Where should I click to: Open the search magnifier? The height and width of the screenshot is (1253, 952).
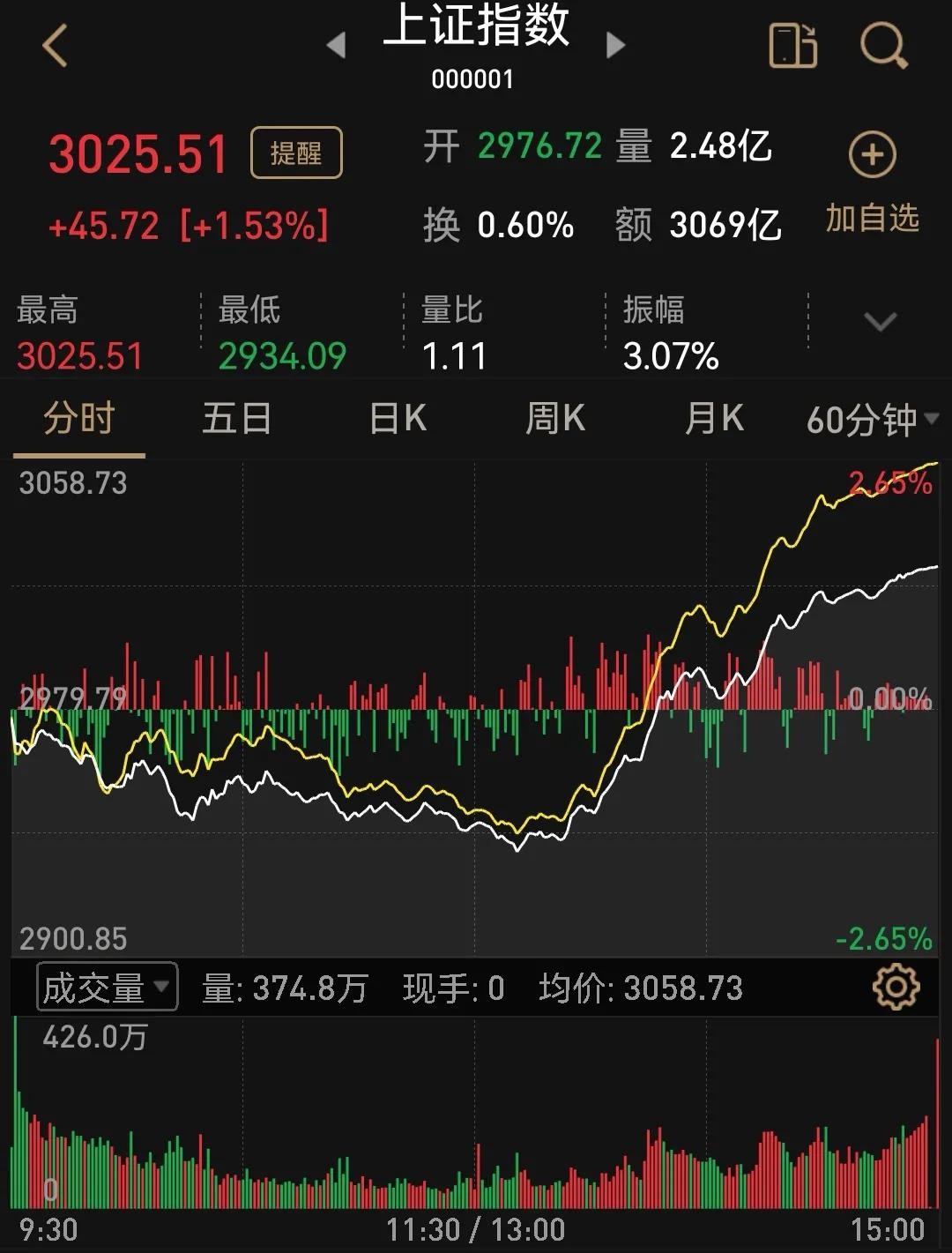(x=882, y=46)
